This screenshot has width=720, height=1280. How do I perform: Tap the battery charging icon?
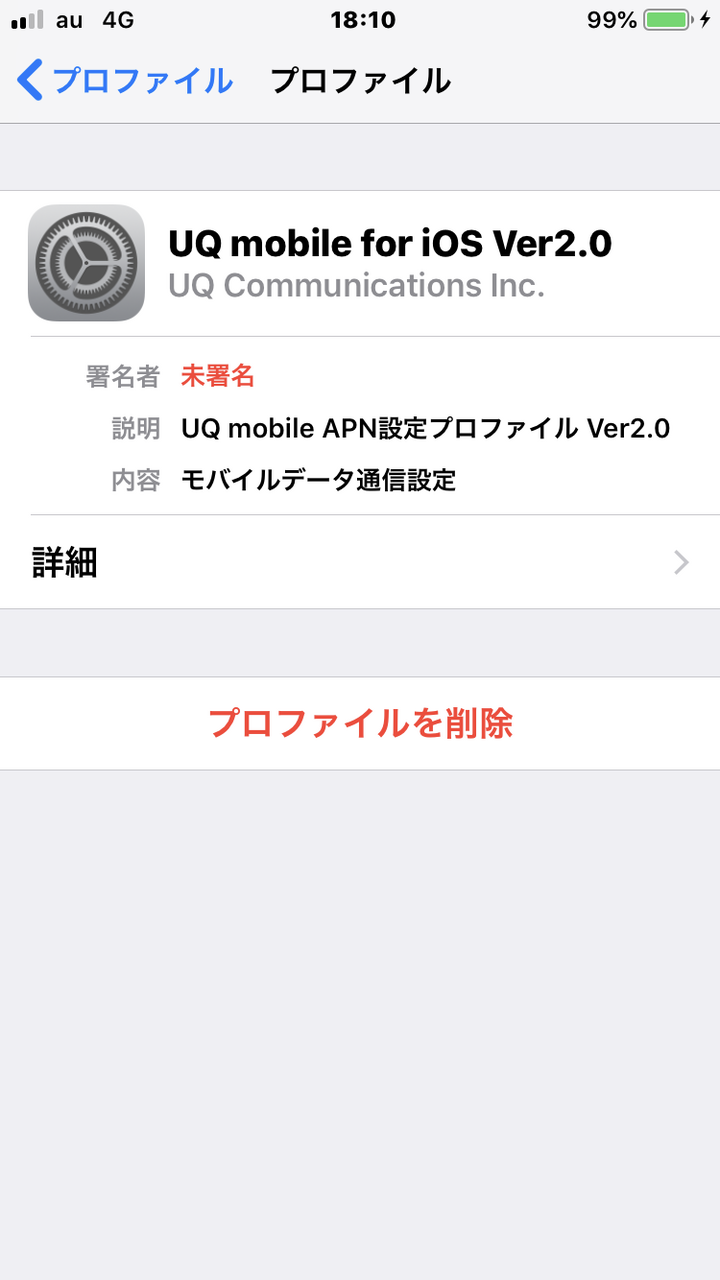click(664, 19)
